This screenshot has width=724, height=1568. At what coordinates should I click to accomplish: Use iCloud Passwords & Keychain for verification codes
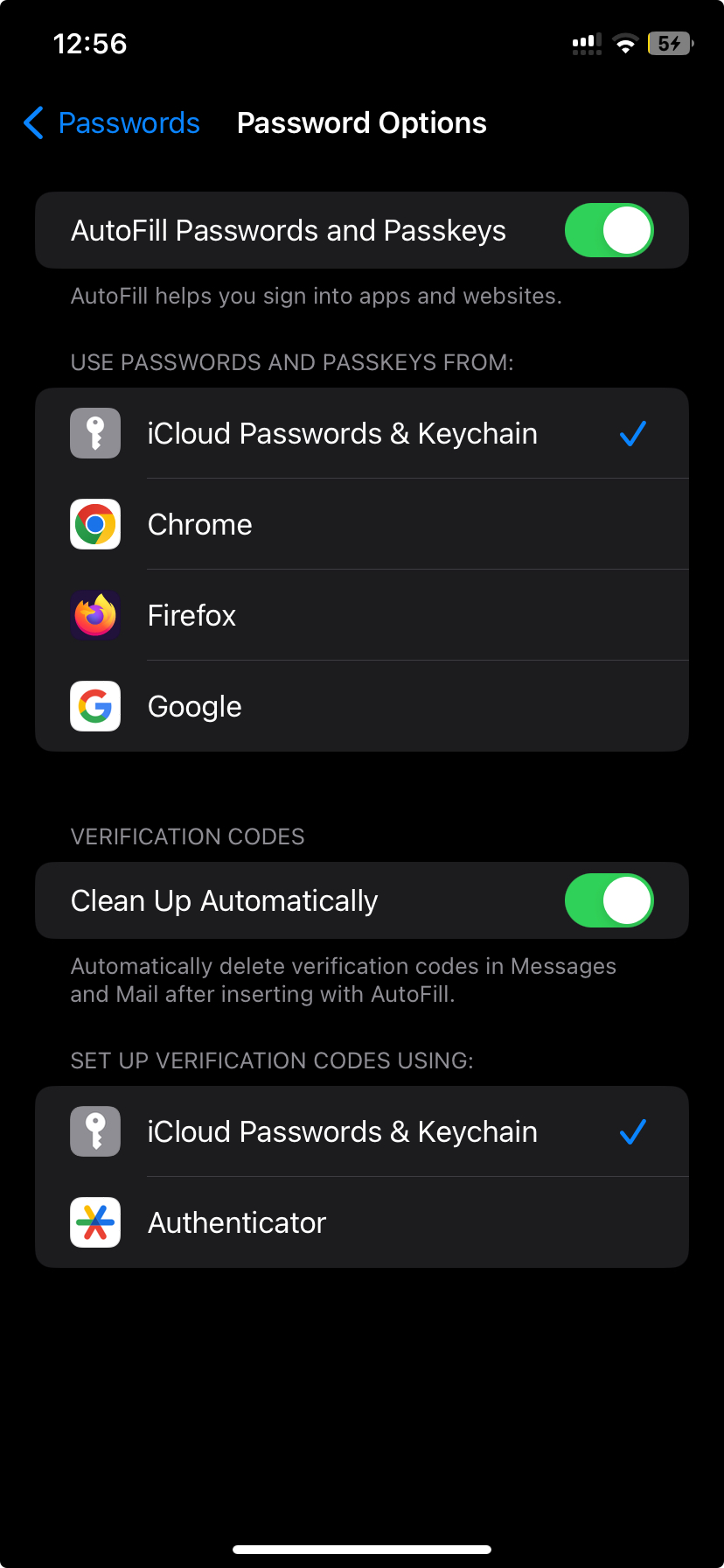click(x=360, y=1132)
